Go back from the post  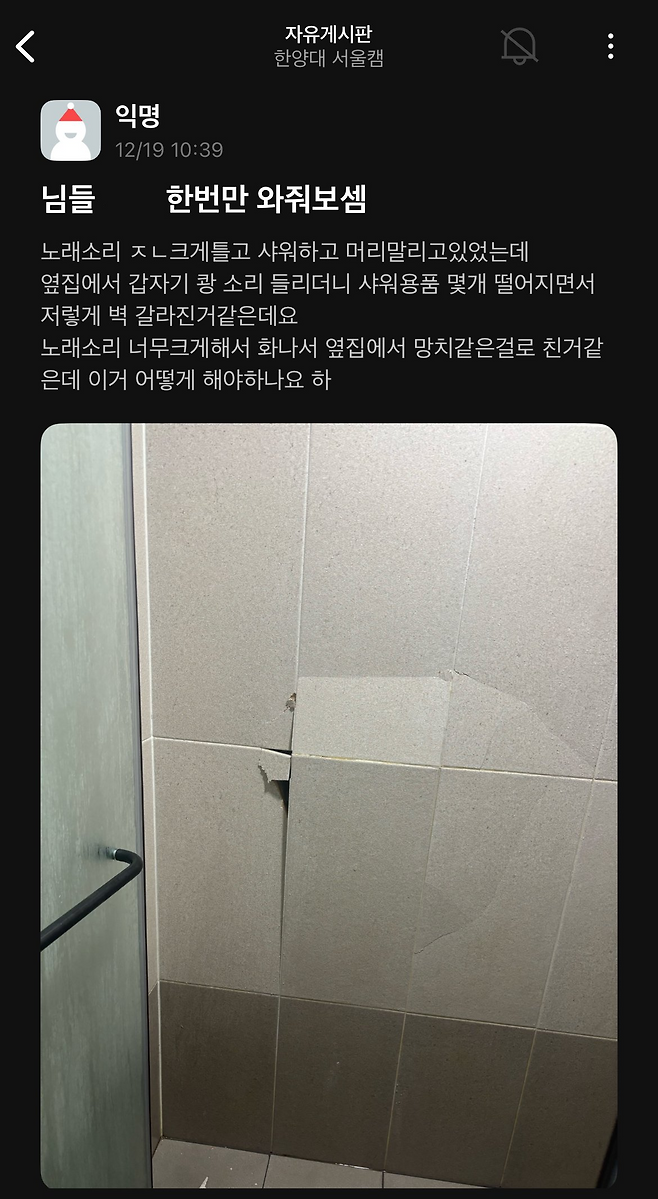(26, 46)
